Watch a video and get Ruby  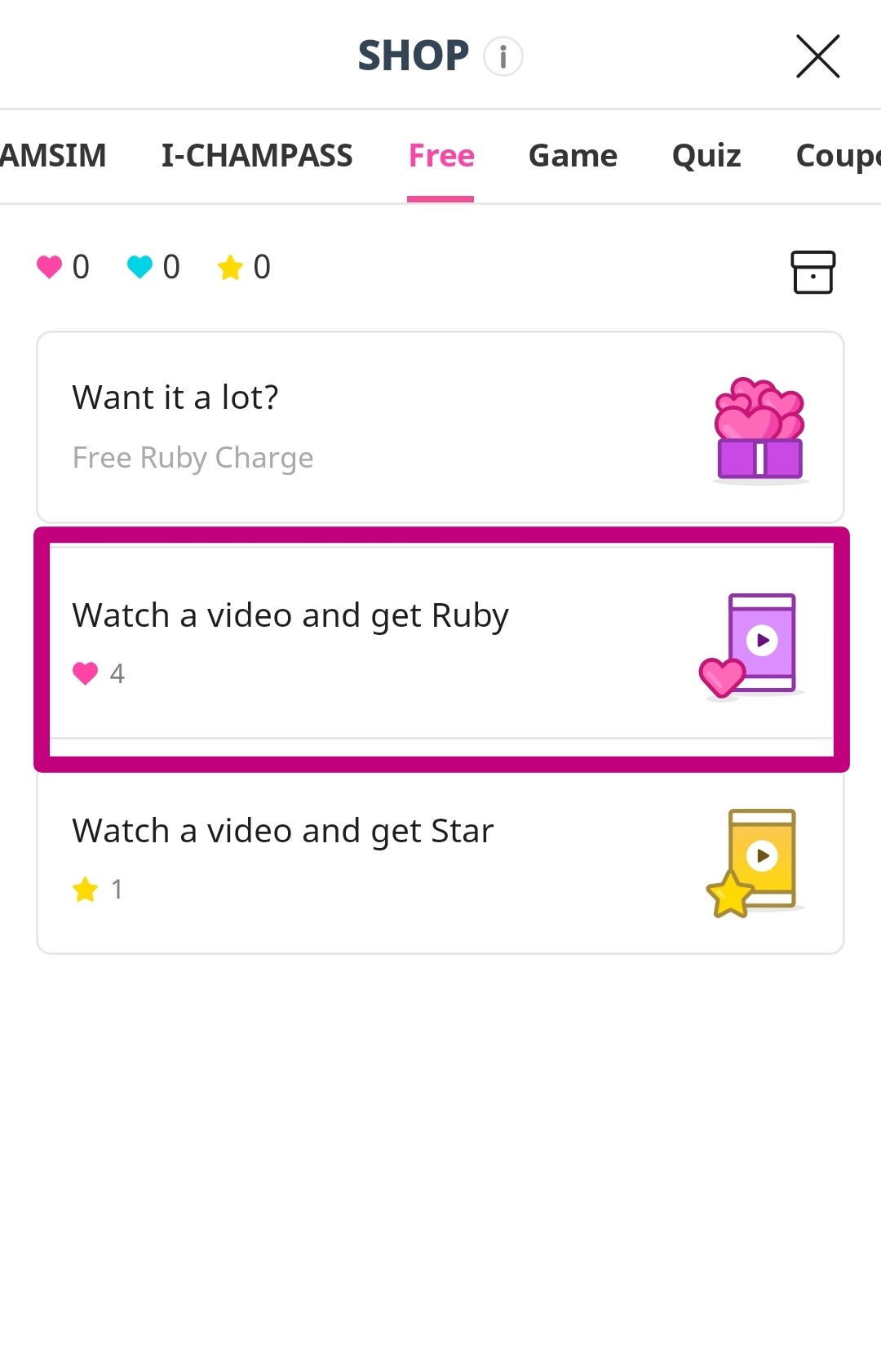(x=440, y=643)
